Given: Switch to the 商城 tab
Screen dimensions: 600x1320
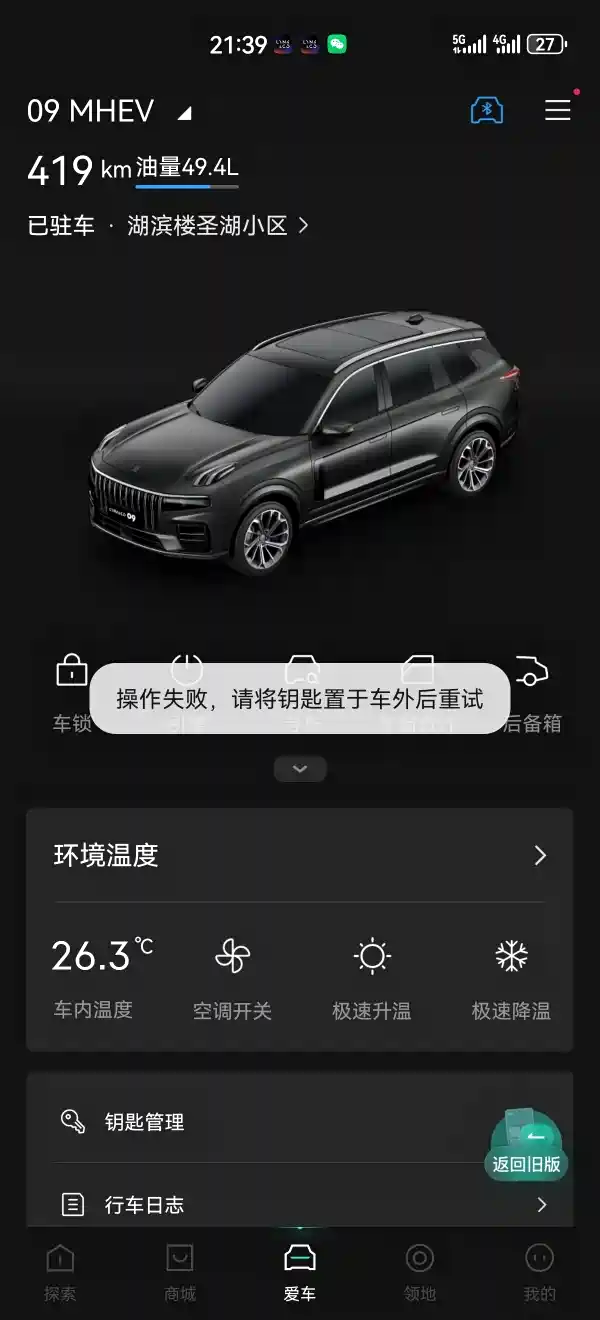Looking at the screenshot, I should tap(180, 1271).
